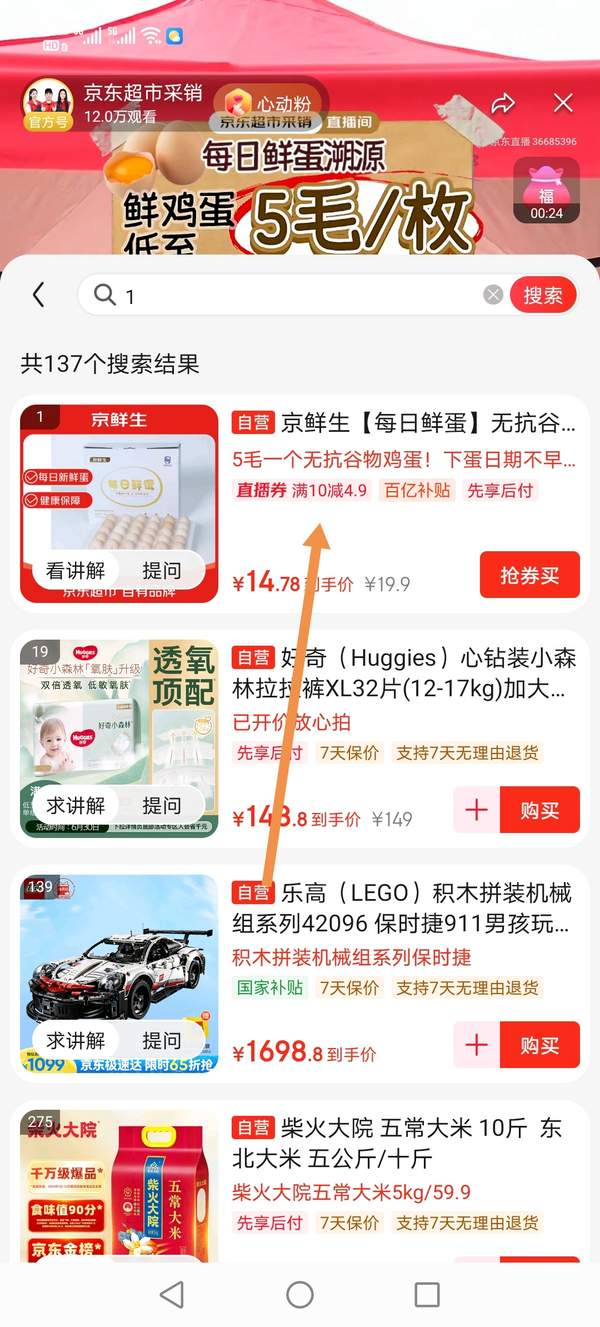Clear the search text
The height and width of the screenshot is (1327, 600).
pyautogui.click(x=493, y=295)
